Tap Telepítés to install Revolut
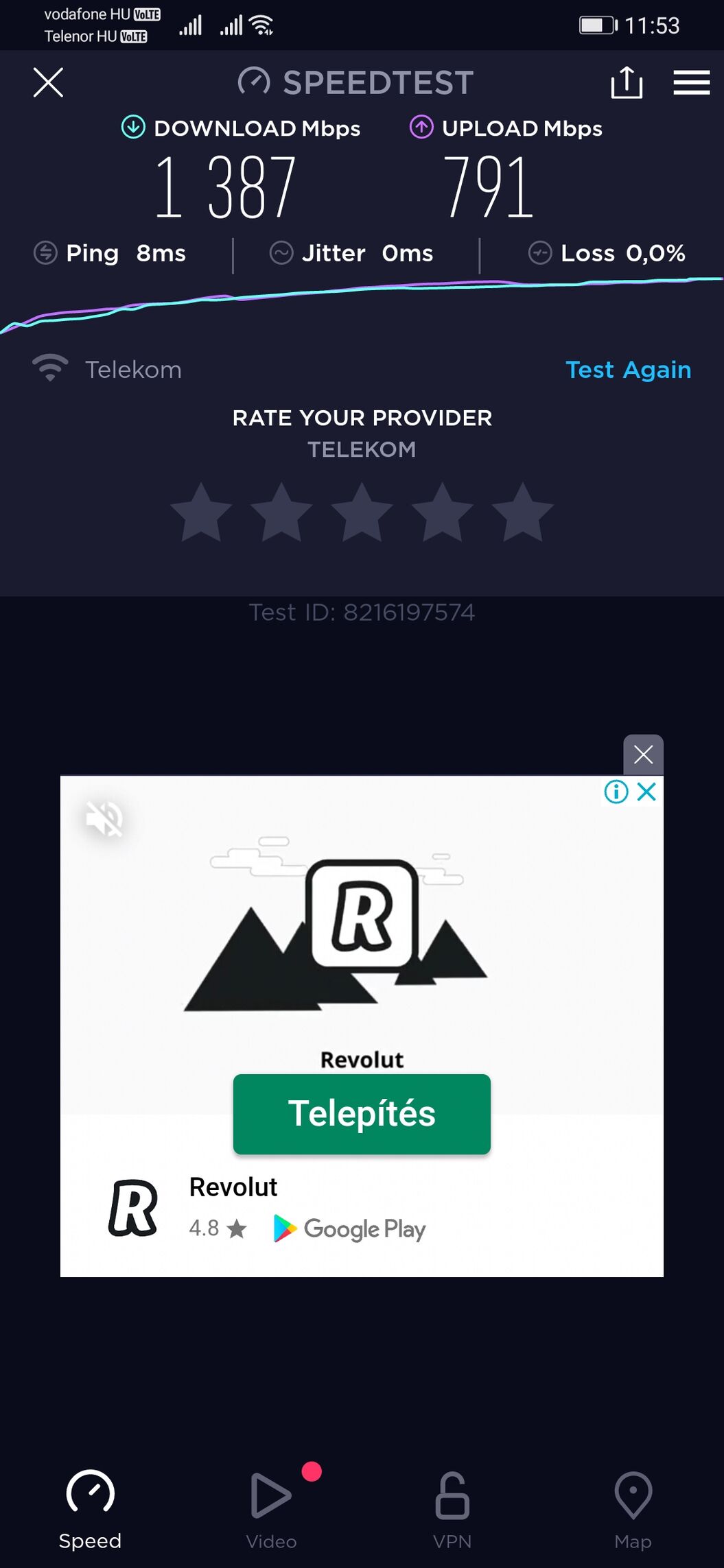 coord(362,1114)
